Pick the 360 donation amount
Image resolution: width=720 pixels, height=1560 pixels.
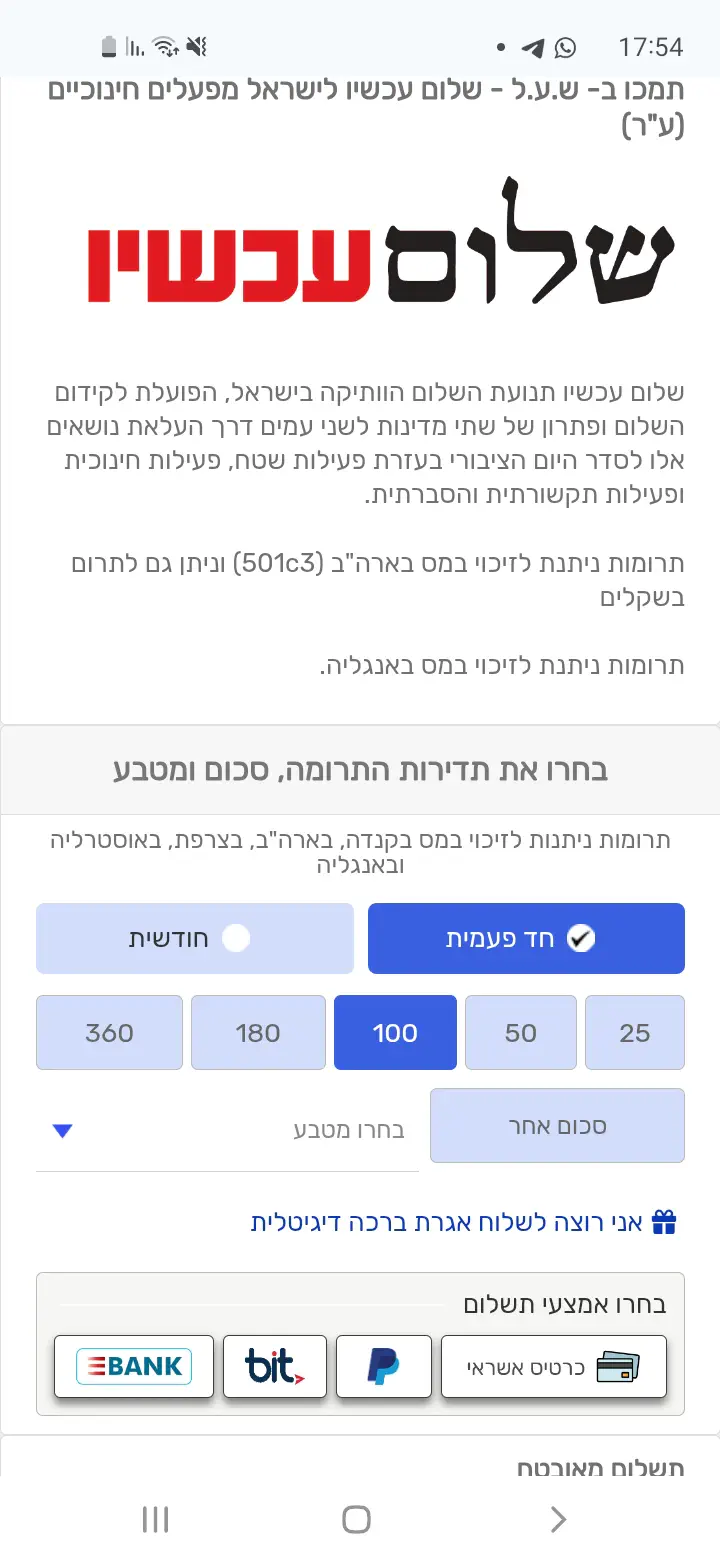coord(109,1032)
